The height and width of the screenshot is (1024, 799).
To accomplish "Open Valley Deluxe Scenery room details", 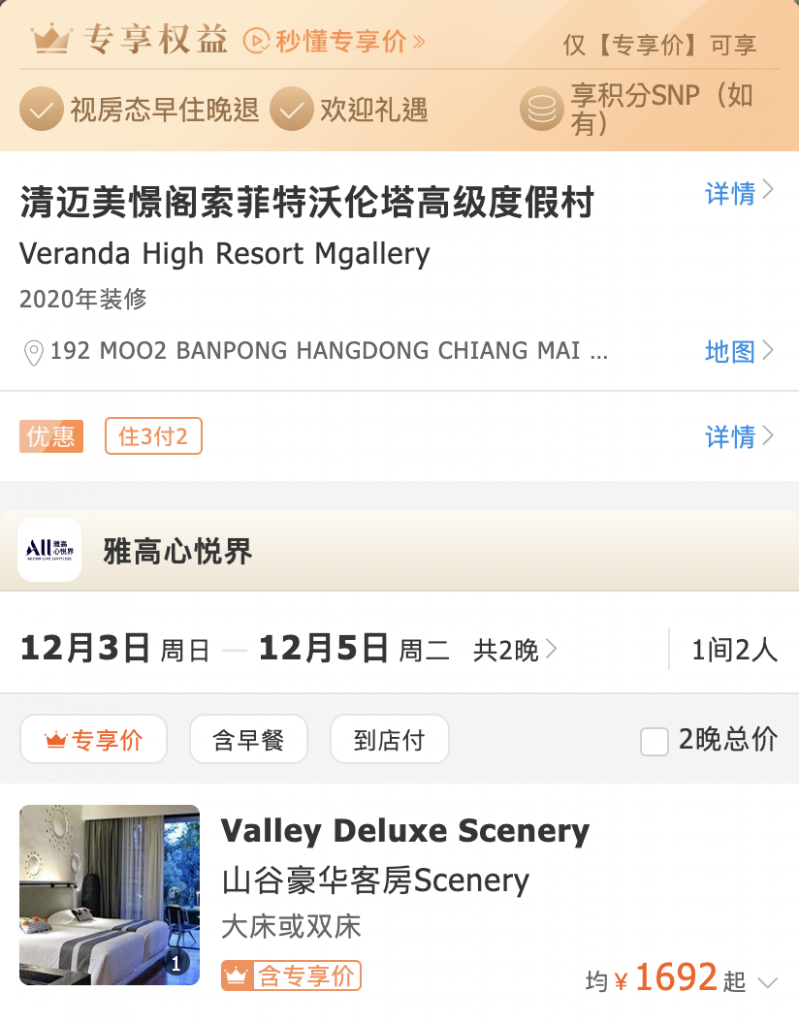I will (x=405, y=831).
